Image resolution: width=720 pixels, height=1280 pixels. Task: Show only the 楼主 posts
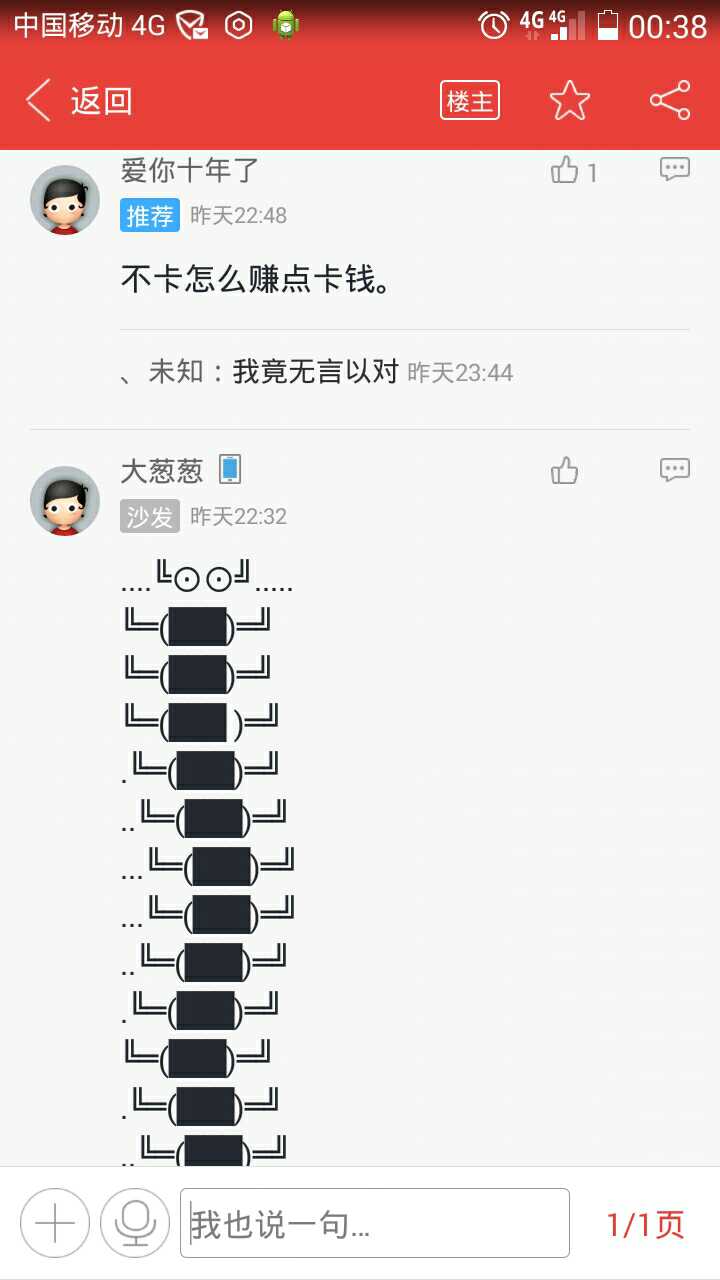click(x=470, y=101)
